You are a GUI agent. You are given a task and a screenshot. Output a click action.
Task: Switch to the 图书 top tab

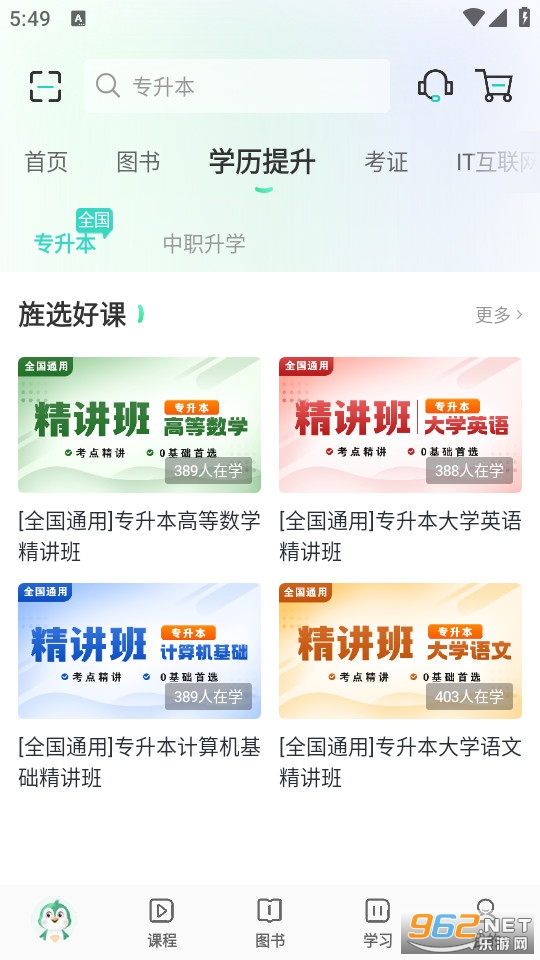pos(138,162)
